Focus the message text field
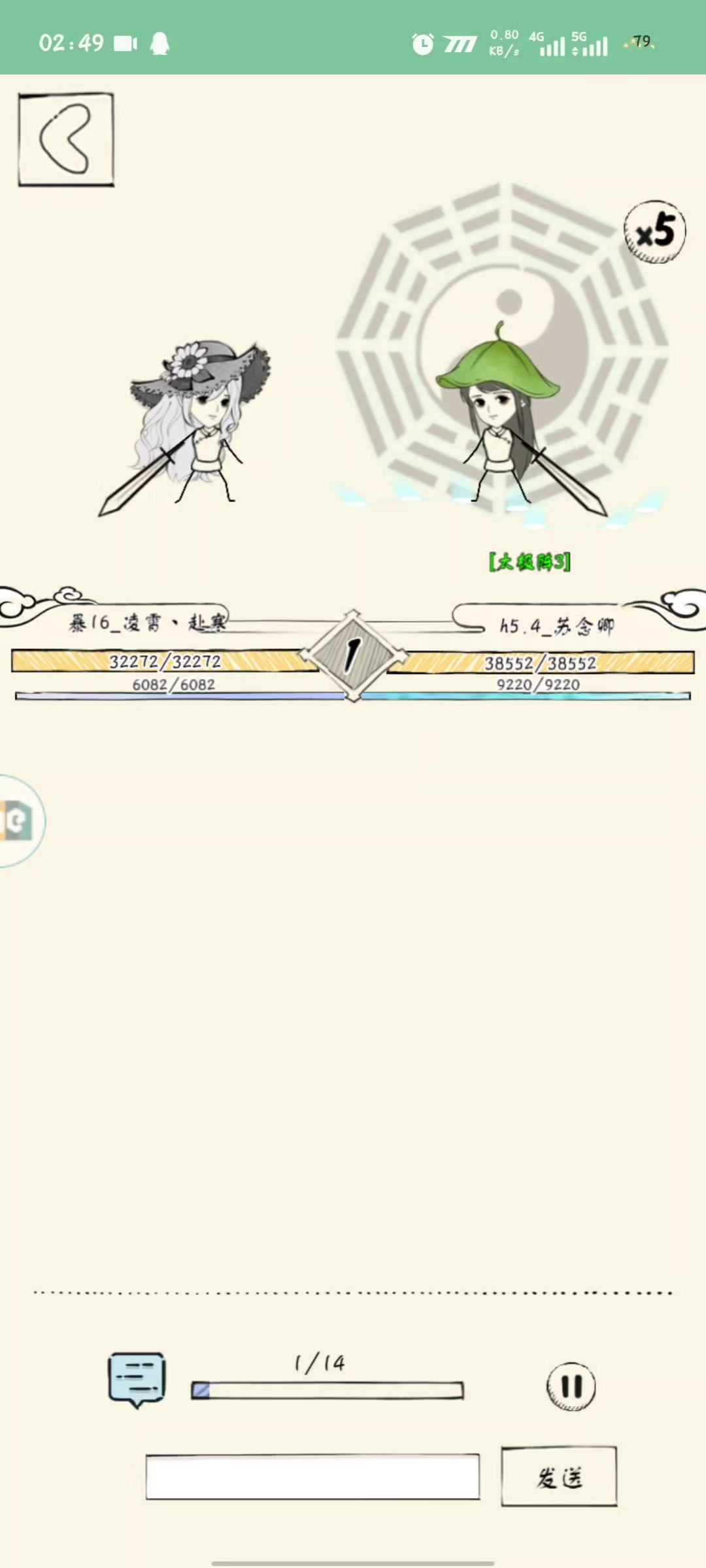This screenshot has width=706, height=1568. click(x=312, y=1477)
